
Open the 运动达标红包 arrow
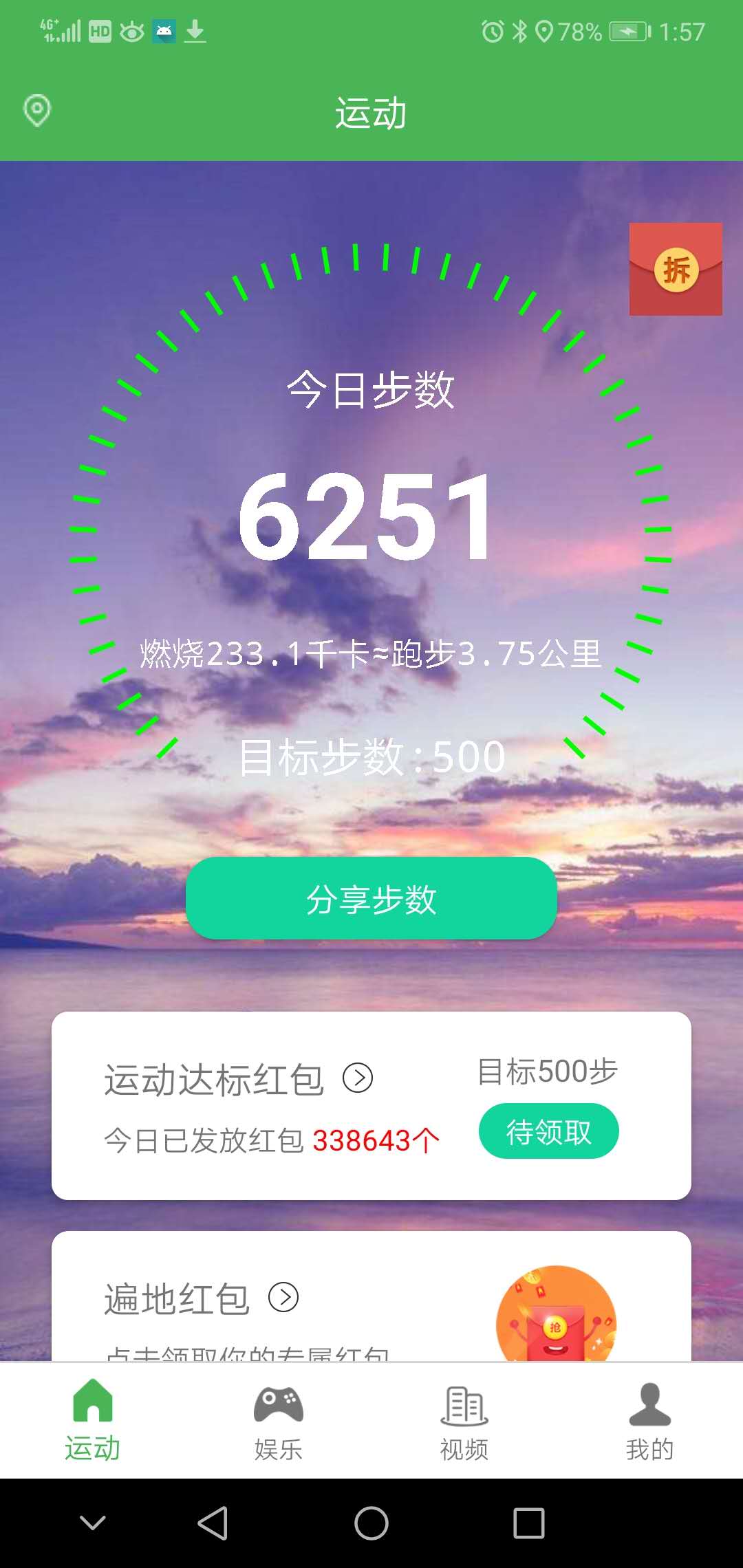pos(358,1078)
